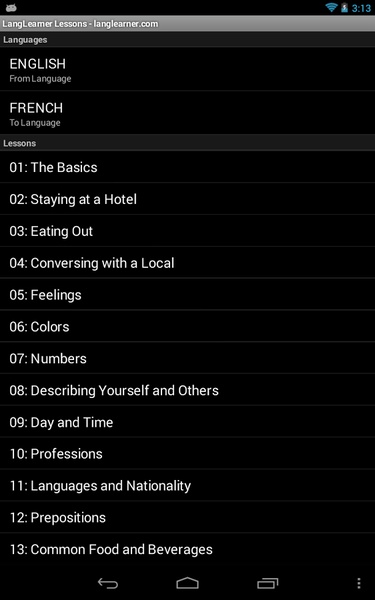
Task: Open lesson 04: Conversing with a Local
Action: 188,262
